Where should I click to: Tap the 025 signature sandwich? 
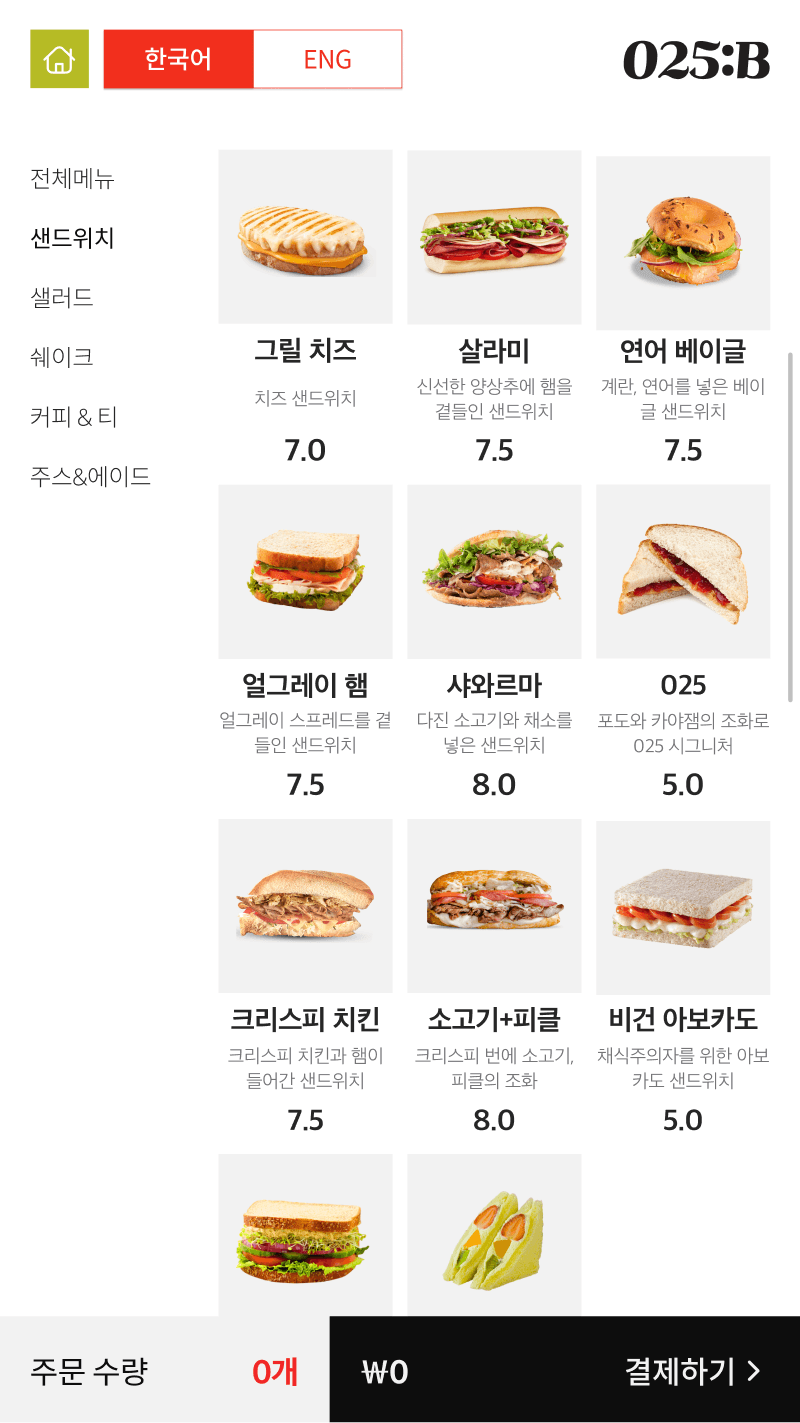coord(683,572)
